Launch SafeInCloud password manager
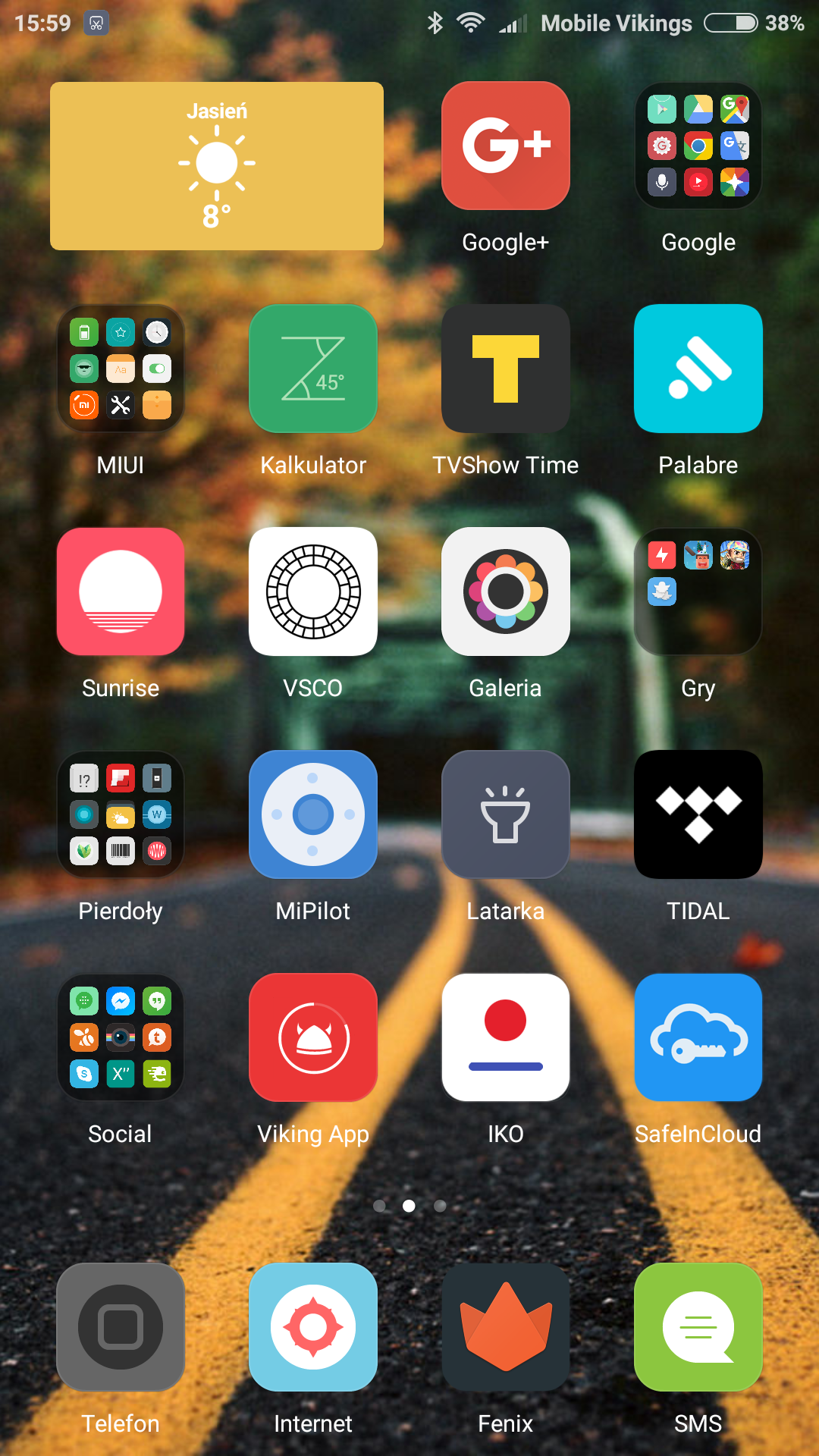Screen dimensions: 819x1456 (x=698, y=1037)
